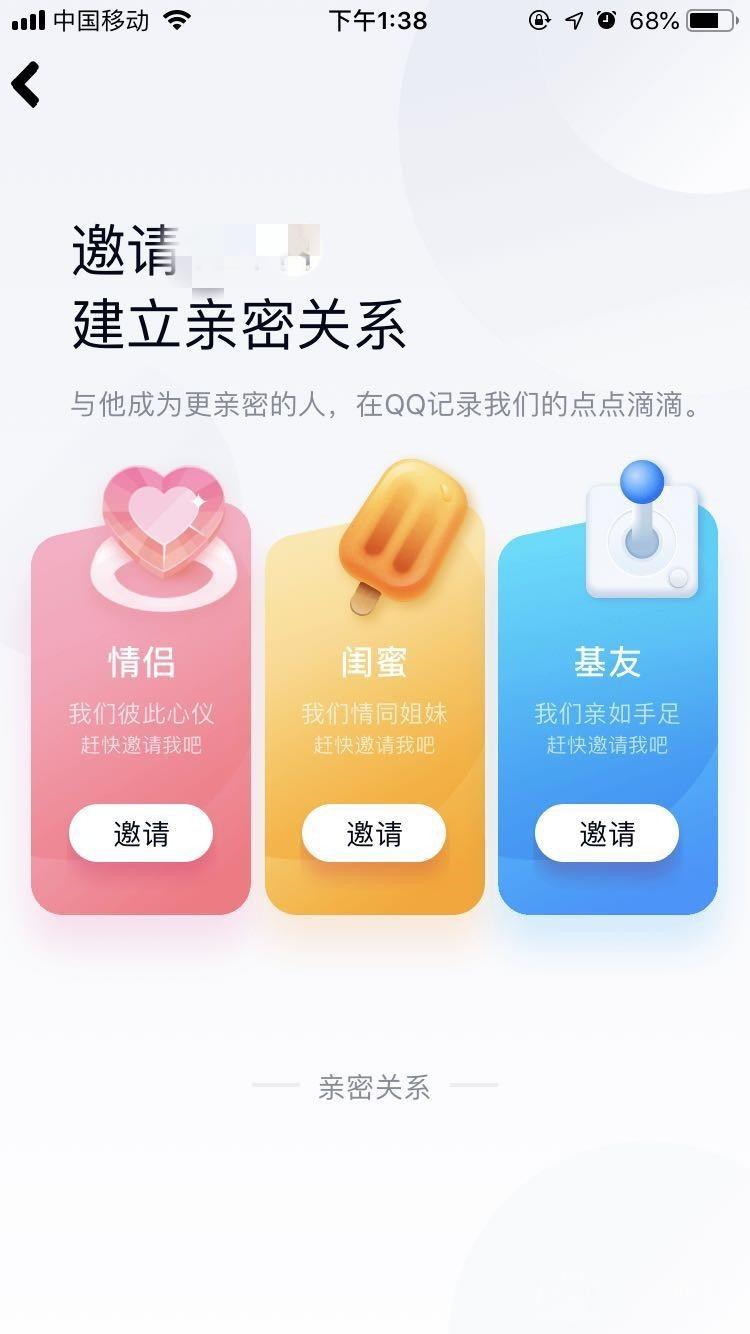This screenshot has width=750, height=1334.
Task: Tap the back arrow to exit this page
Action: tap(27, 84)
